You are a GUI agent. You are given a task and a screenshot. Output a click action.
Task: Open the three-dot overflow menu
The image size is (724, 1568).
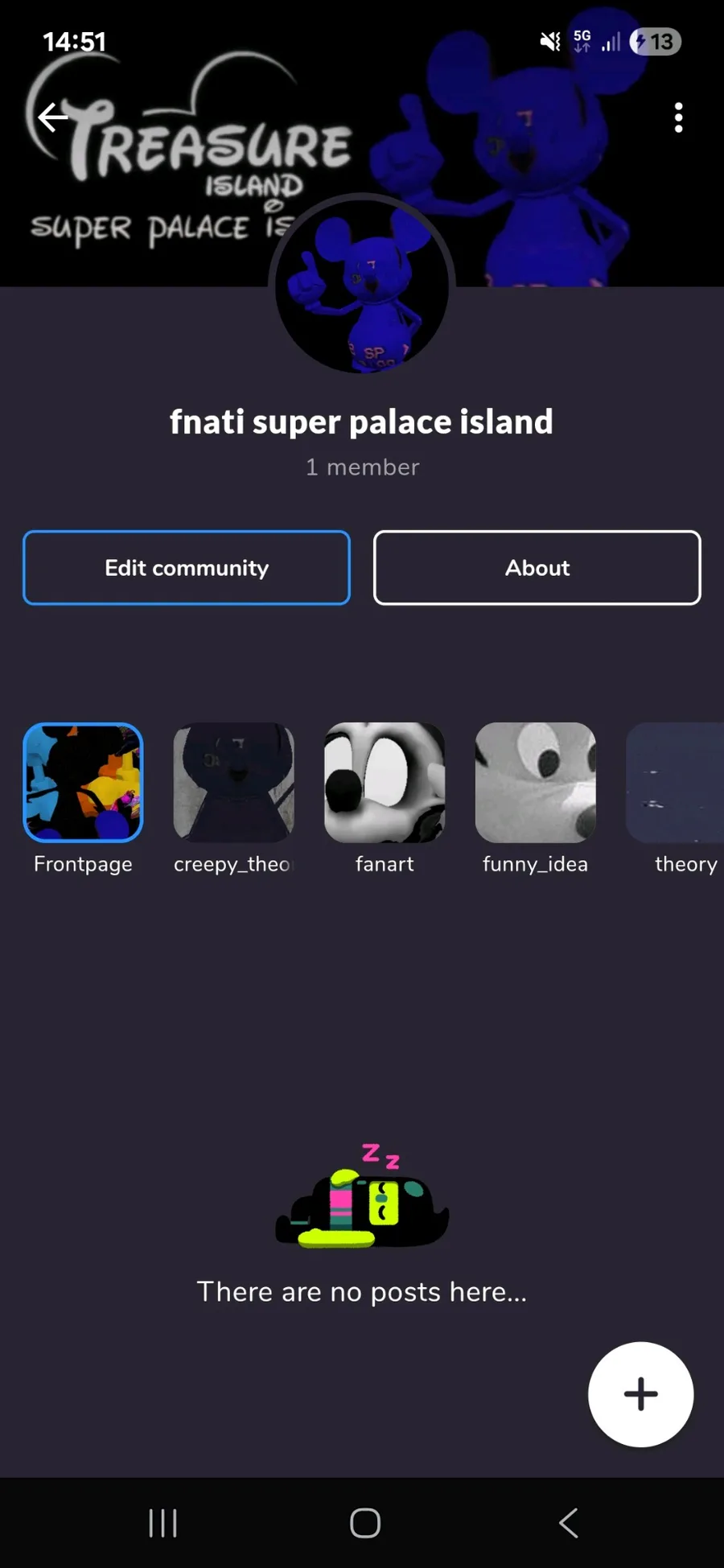coord(678,117)
